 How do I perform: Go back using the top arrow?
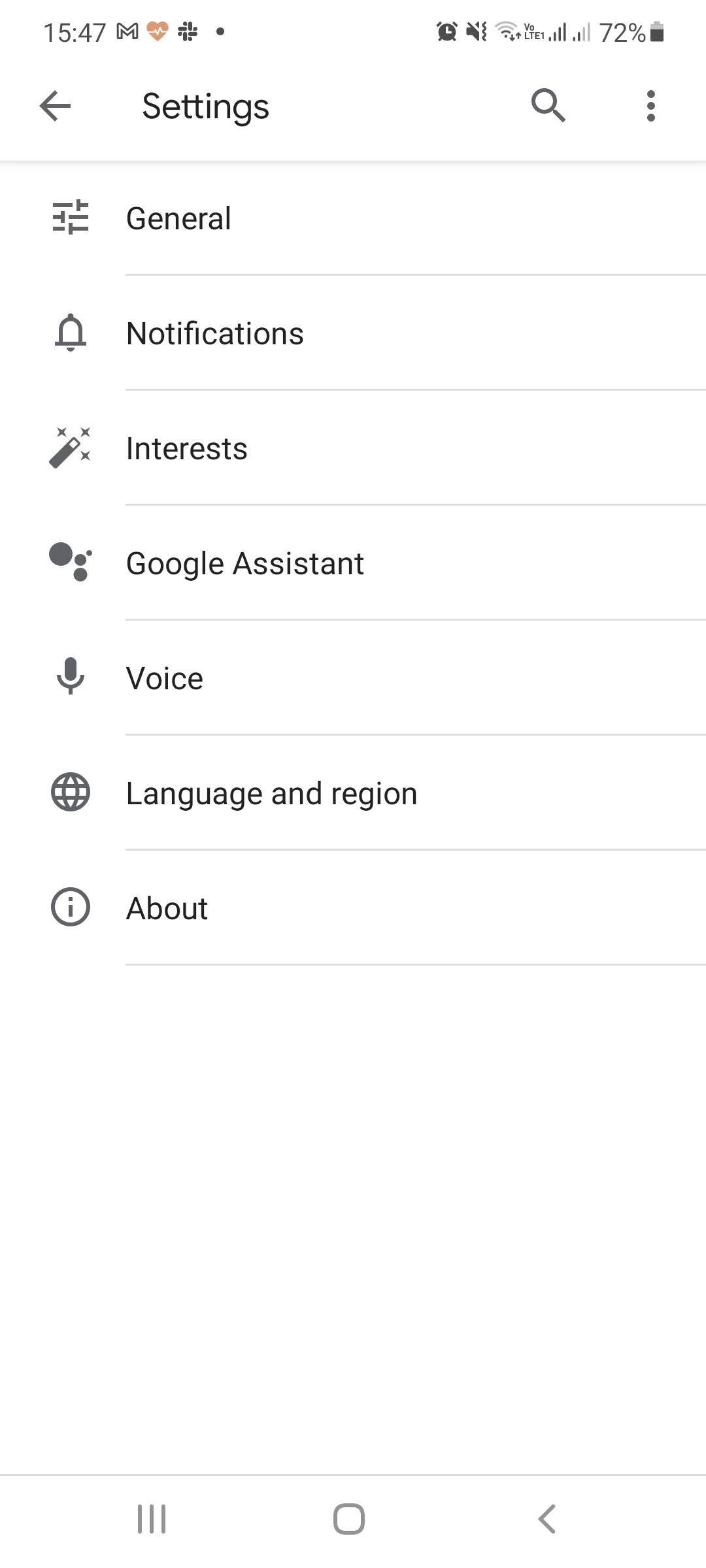[x=55, y=106]
